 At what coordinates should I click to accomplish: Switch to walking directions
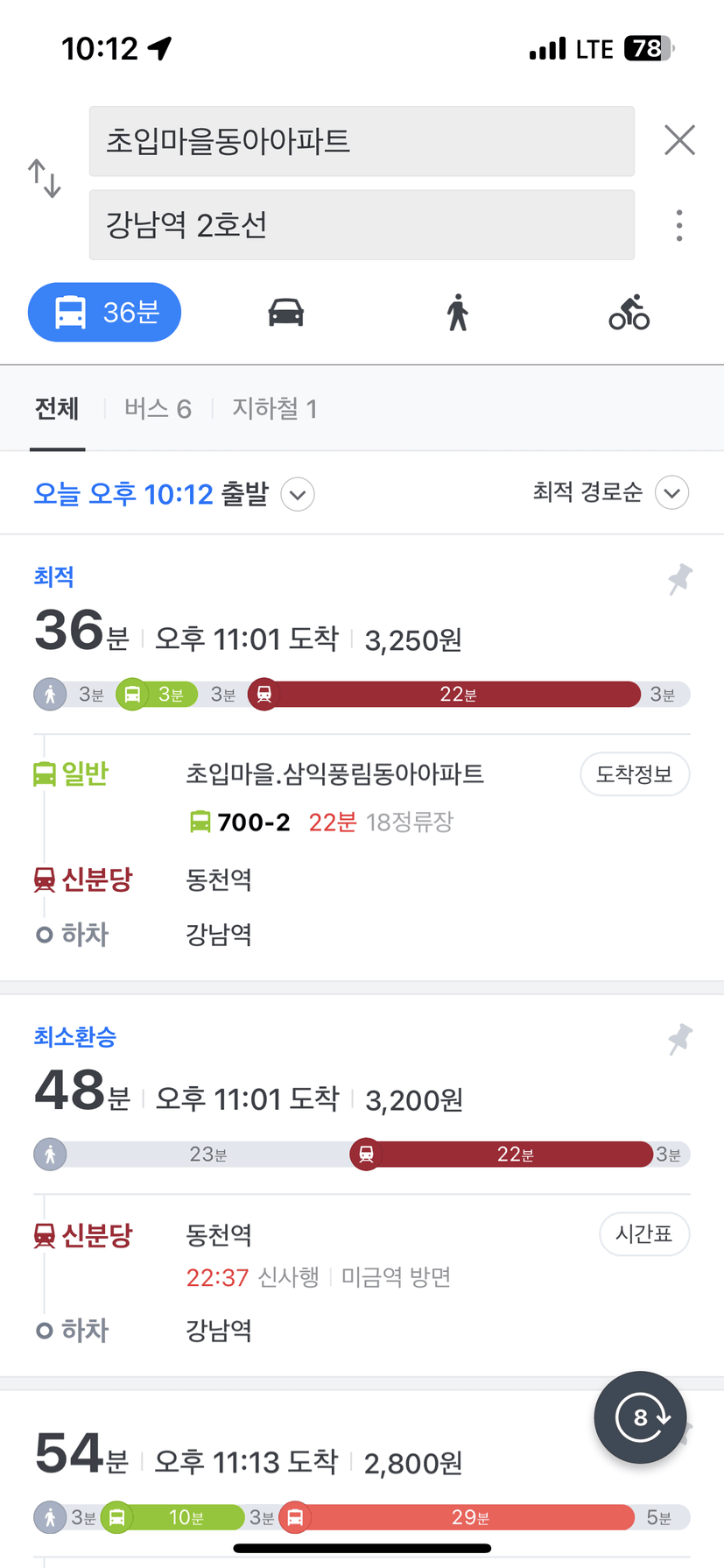(457, 312)
